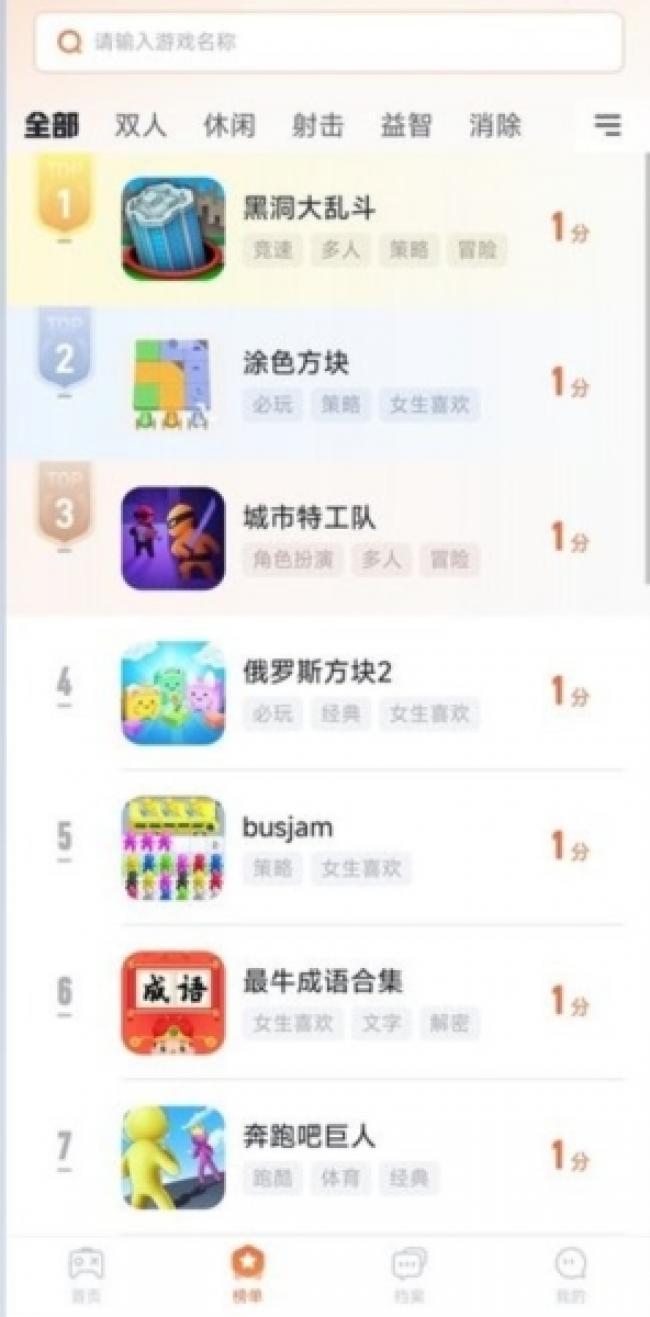Viewport: 650px width, 1317px height.
Task: Go to the 我的 profile tab
Action: [570, 1272]
